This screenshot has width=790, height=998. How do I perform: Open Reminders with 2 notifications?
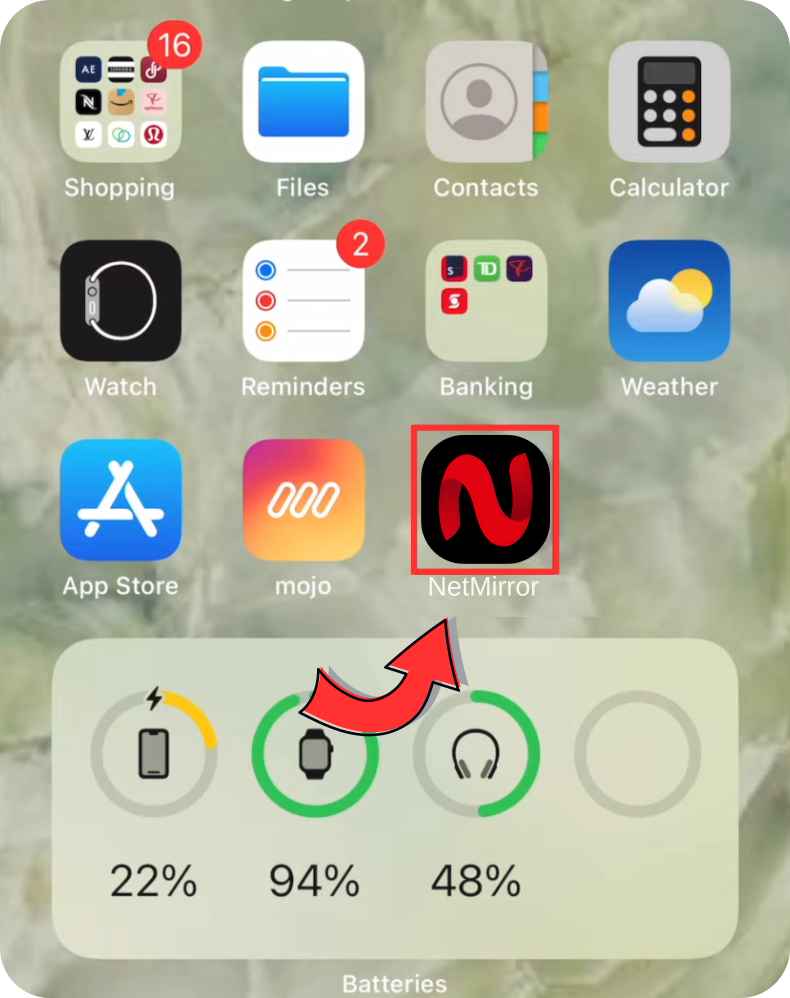[303, 300]
